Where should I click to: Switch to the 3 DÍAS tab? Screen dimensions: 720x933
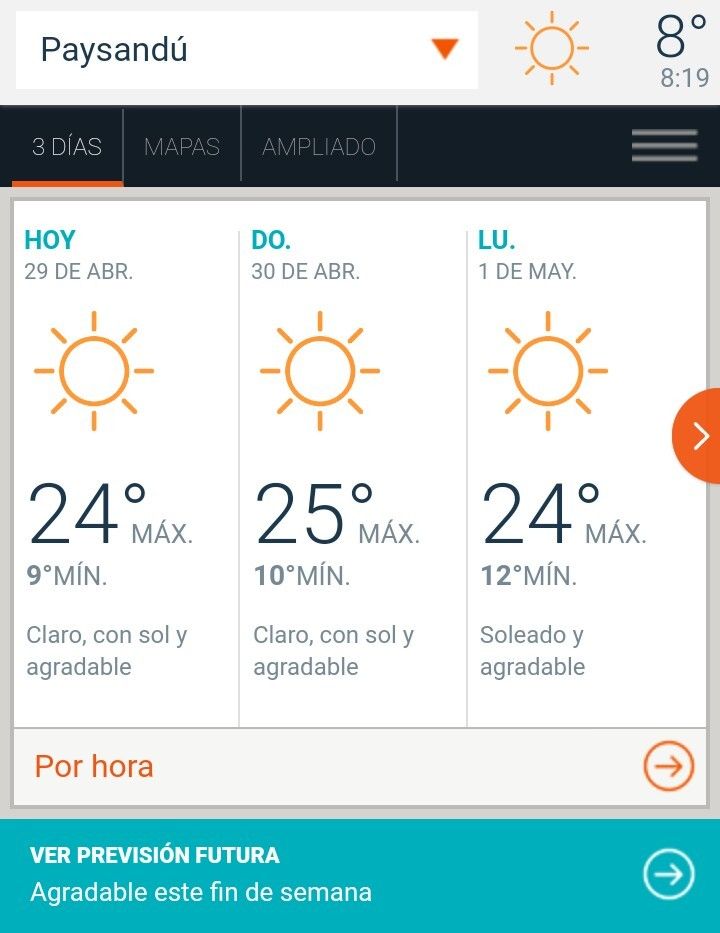67,147
